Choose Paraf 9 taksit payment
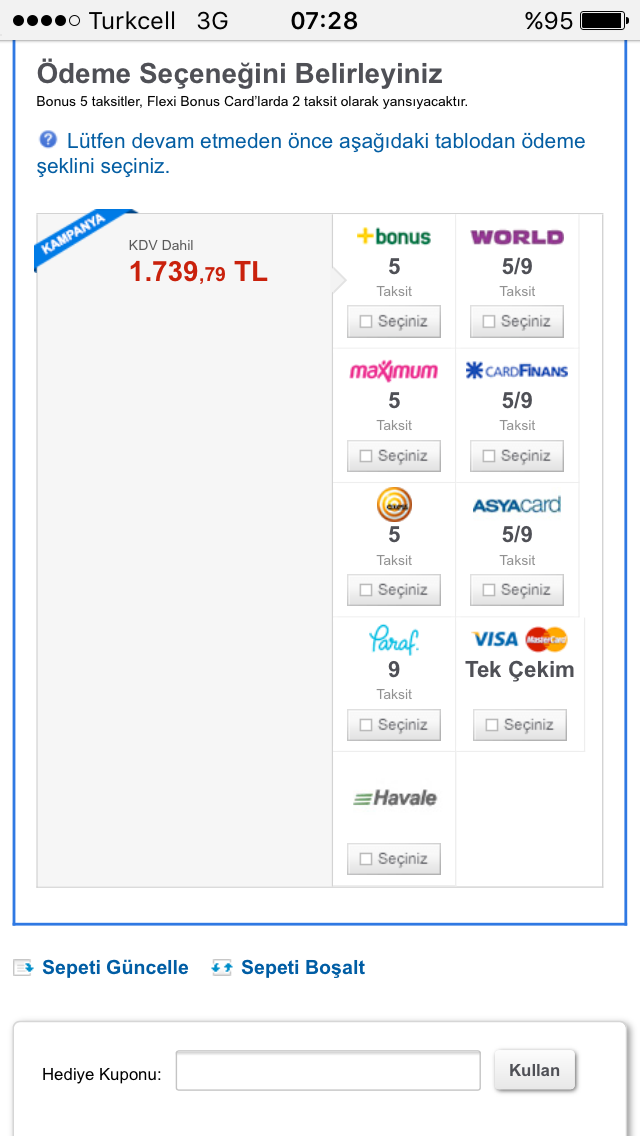This screenshot has width=640, height=1136. coord(394,725)
